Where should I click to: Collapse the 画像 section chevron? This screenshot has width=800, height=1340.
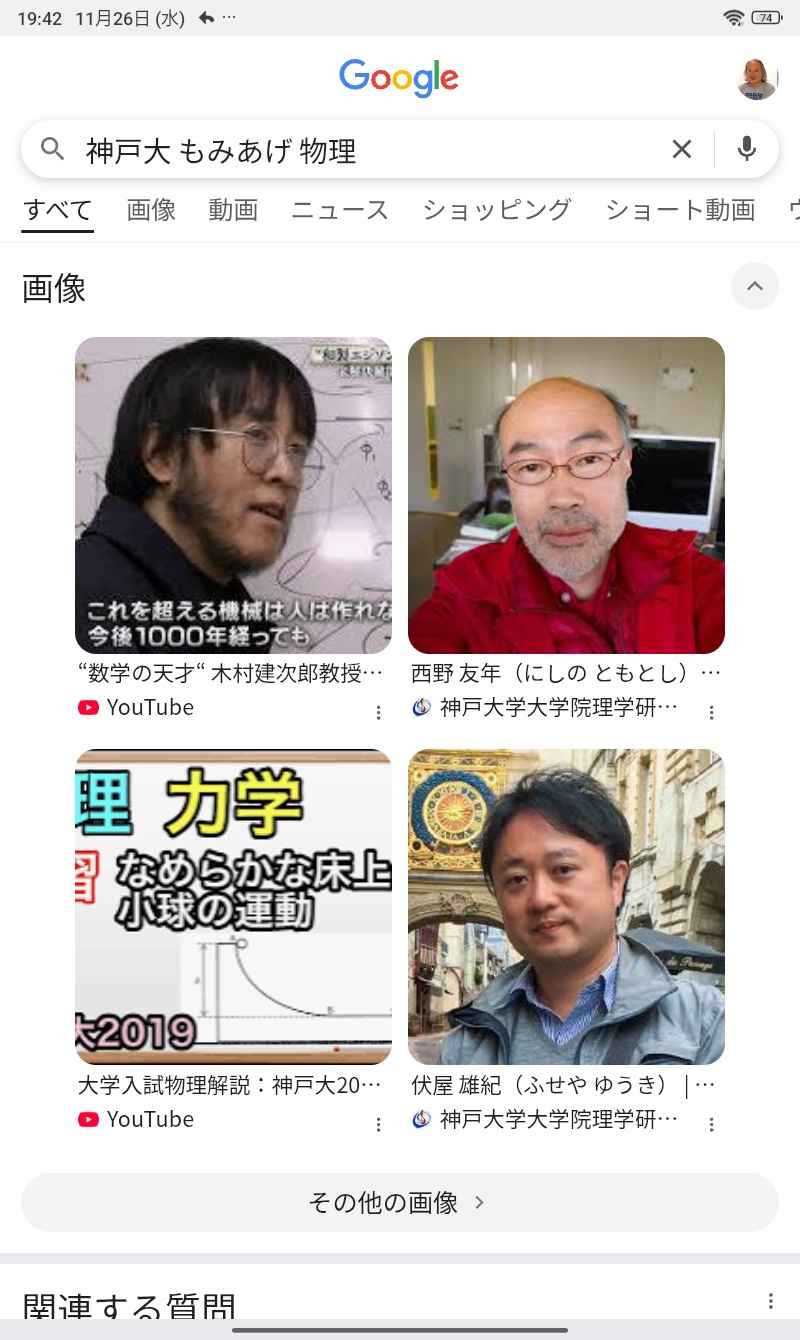coord(755,287)
